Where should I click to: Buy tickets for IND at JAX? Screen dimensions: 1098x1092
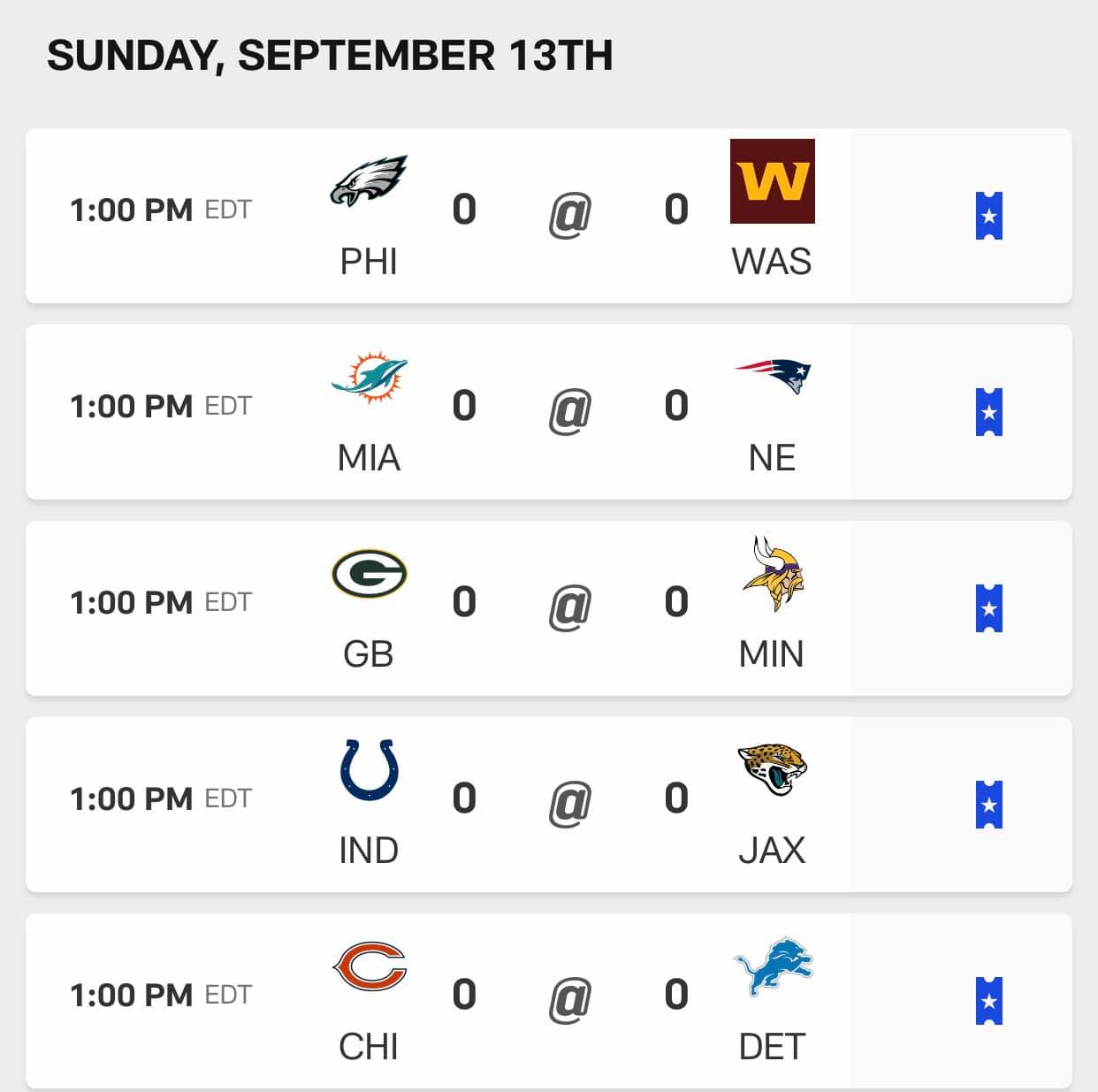(x=988, y=805)
